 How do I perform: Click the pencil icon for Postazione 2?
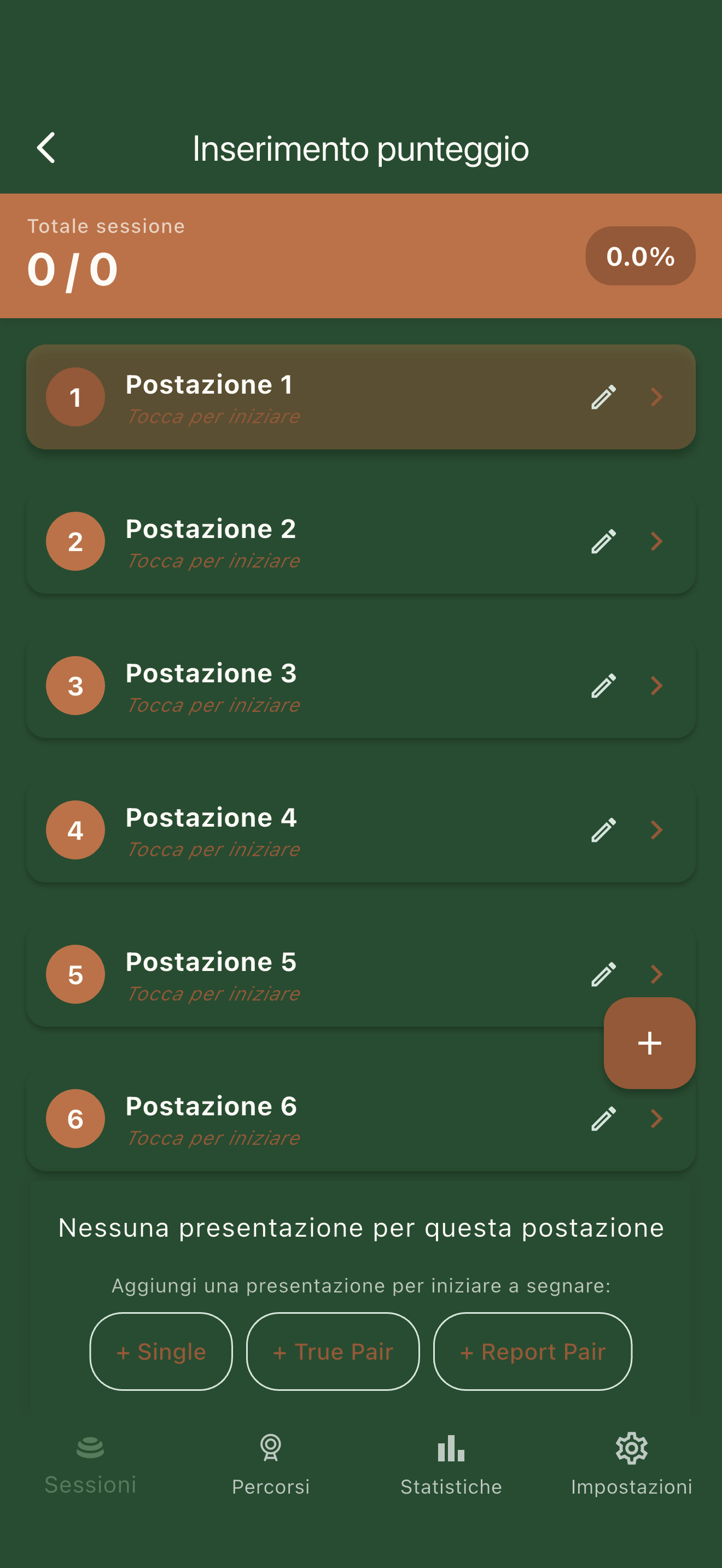603,542
